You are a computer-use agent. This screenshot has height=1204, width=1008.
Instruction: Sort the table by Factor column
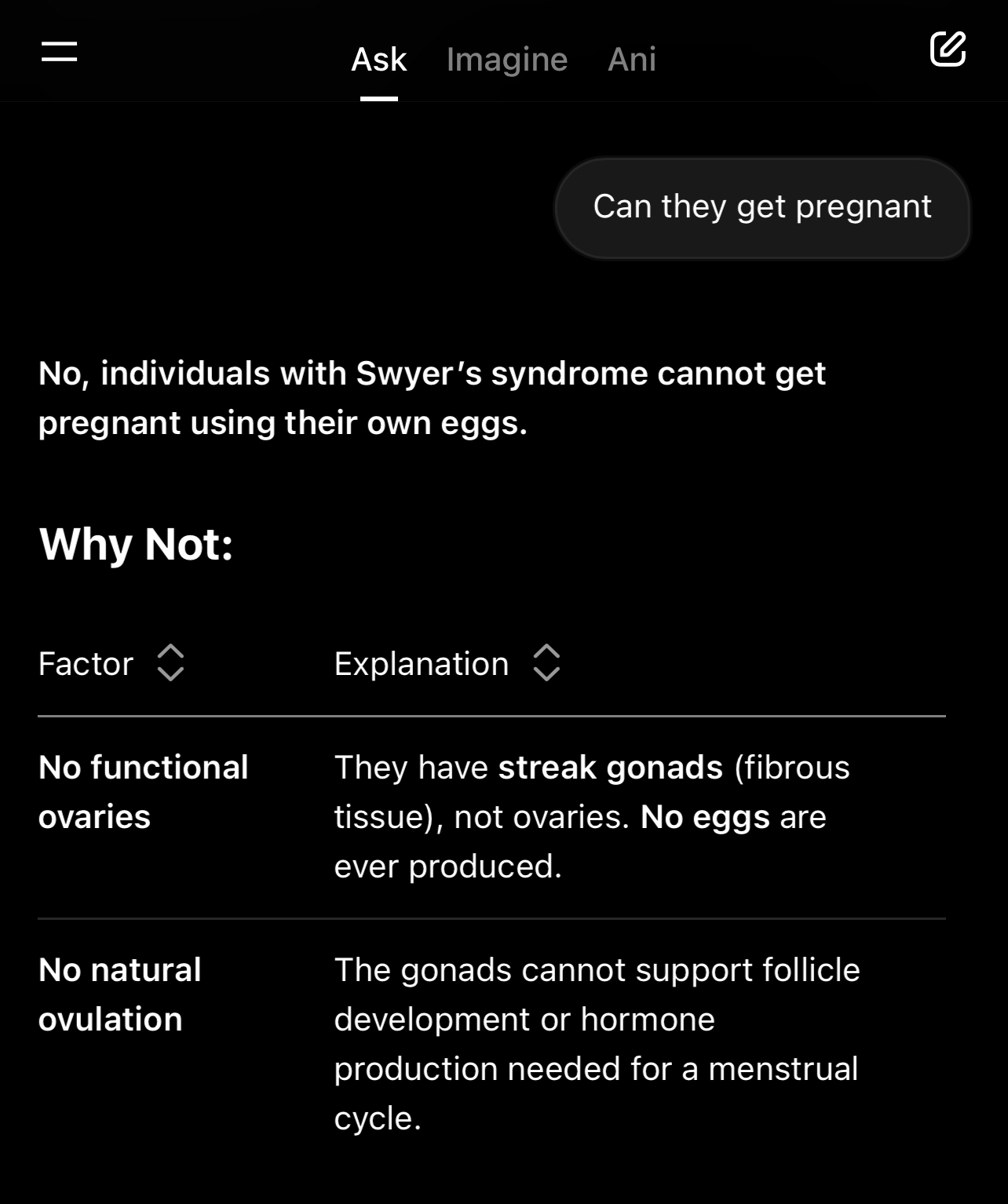[x=170, y=663]
